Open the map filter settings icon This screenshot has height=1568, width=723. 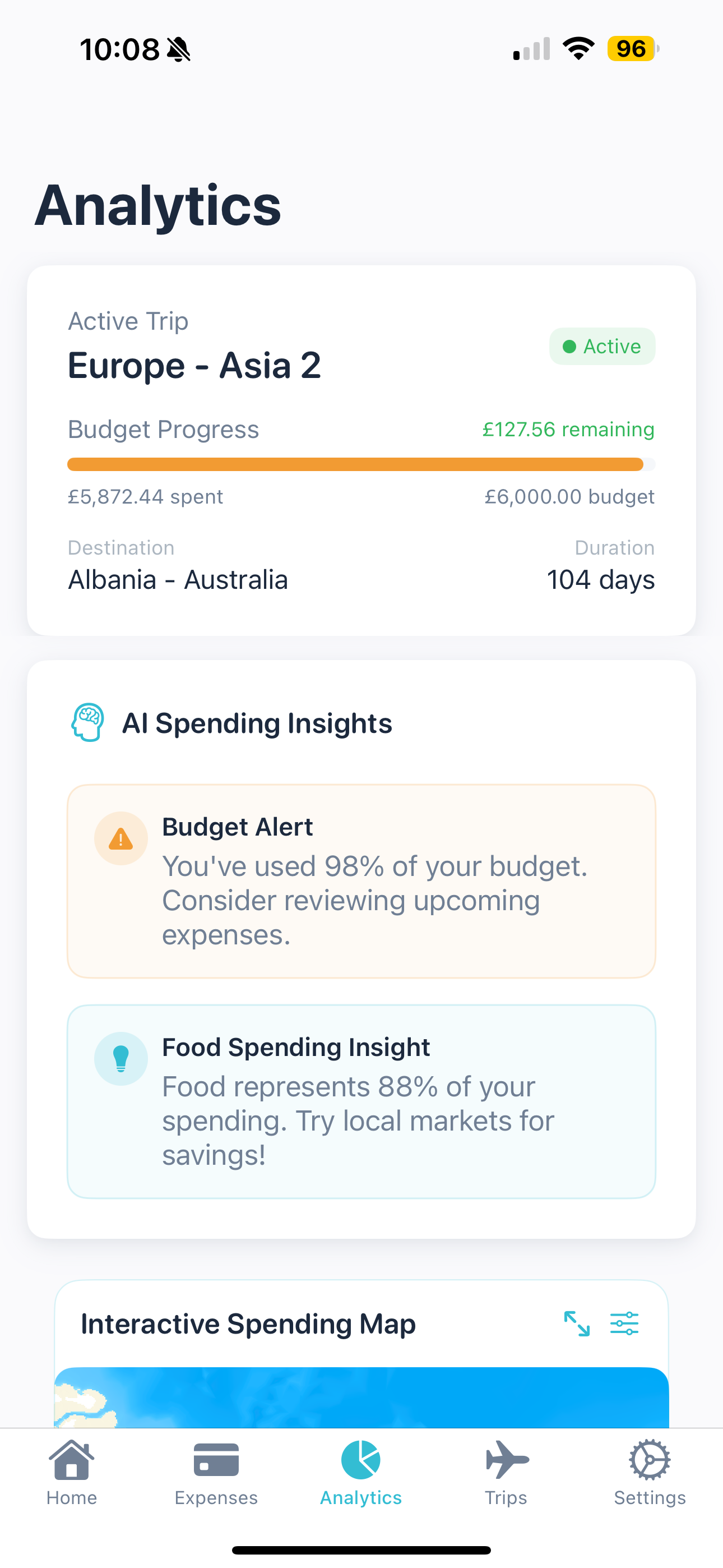tap(624, 1323)
